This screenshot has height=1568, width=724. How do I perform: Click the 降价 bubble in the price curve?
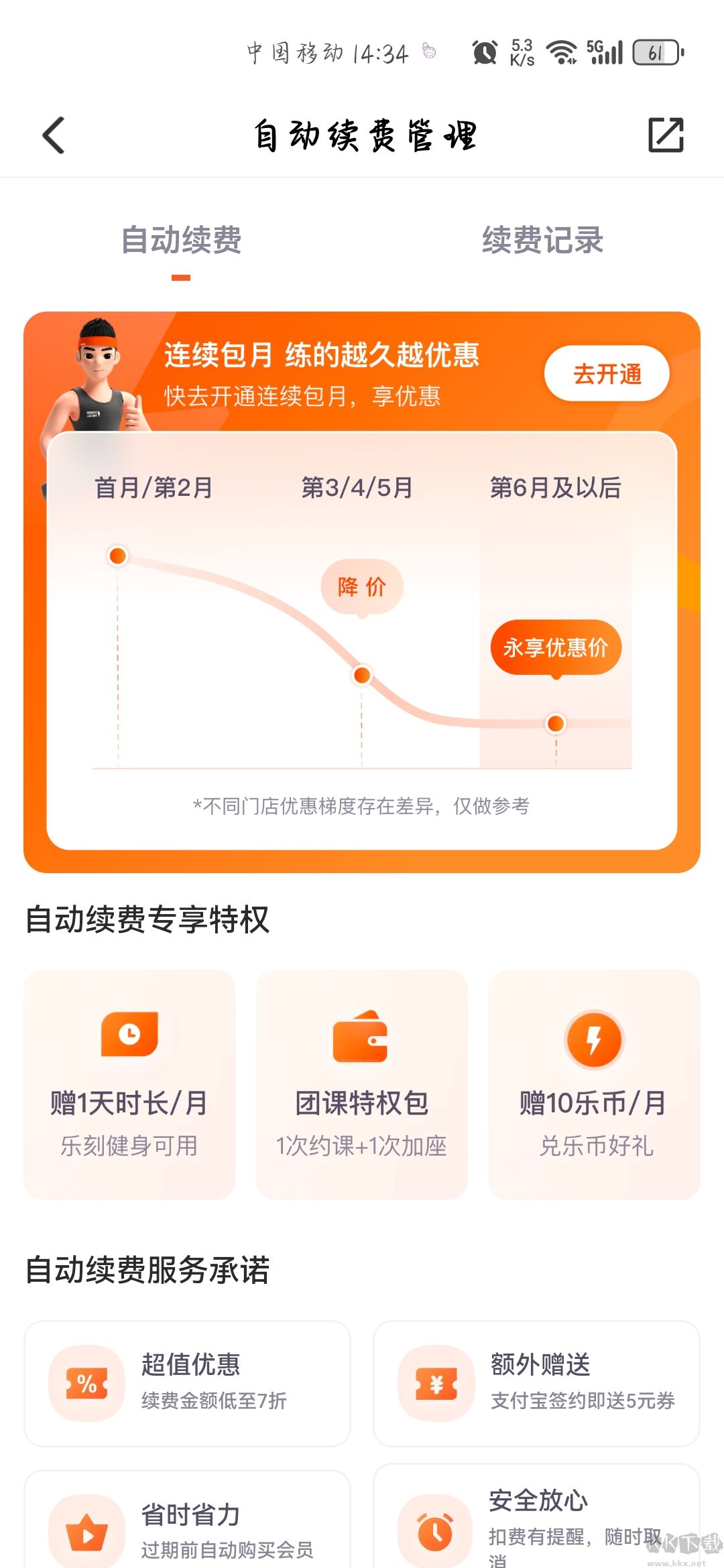click(361, 585)
